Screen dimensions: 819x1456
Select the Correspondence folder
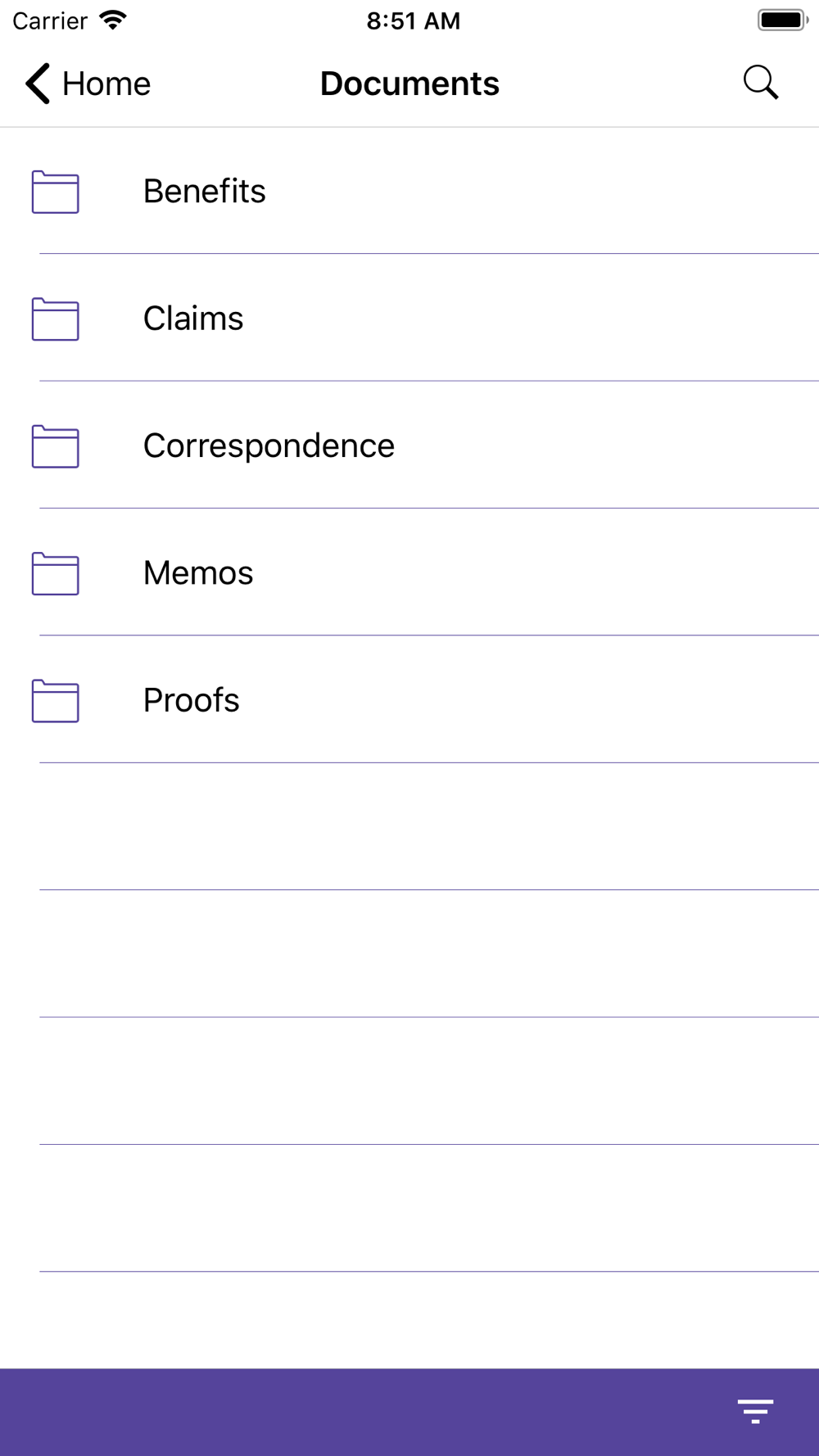pos(409,445)
